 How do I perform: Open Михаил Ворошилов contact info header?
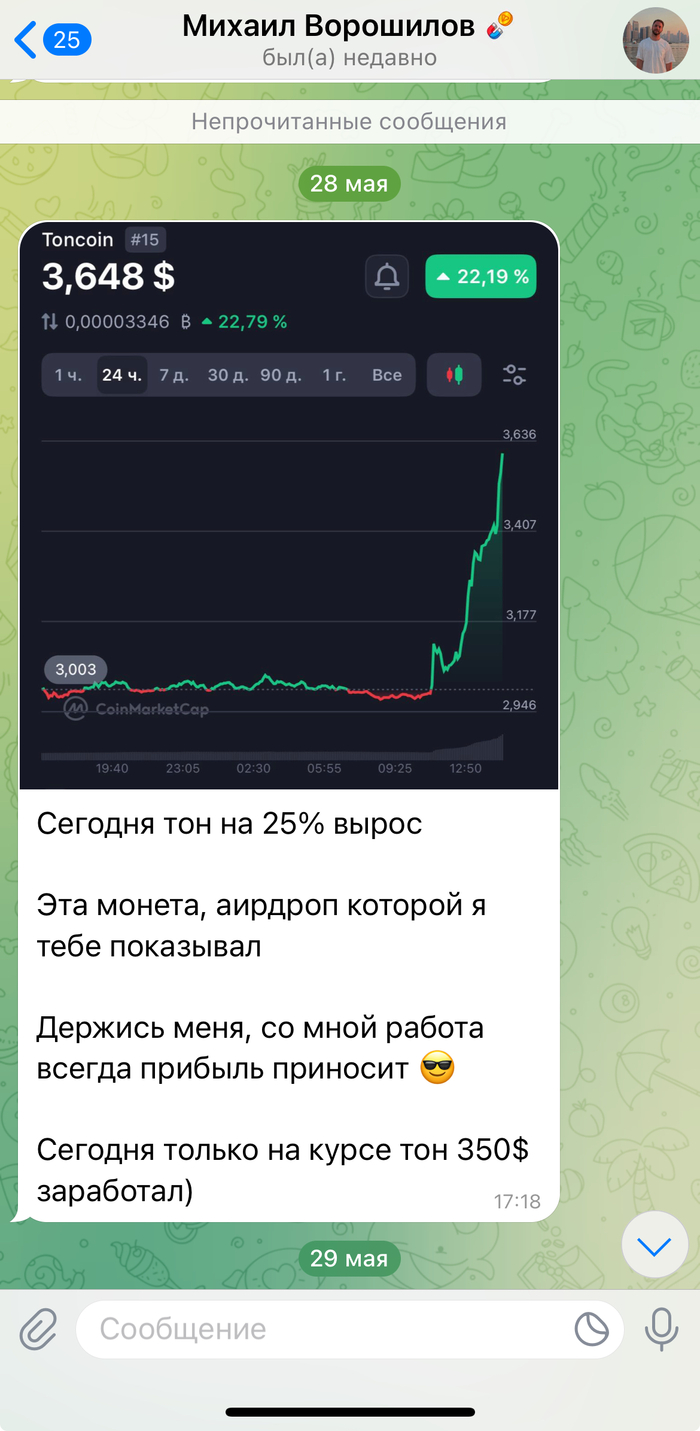pyautogui.click(x=348, y=38)
